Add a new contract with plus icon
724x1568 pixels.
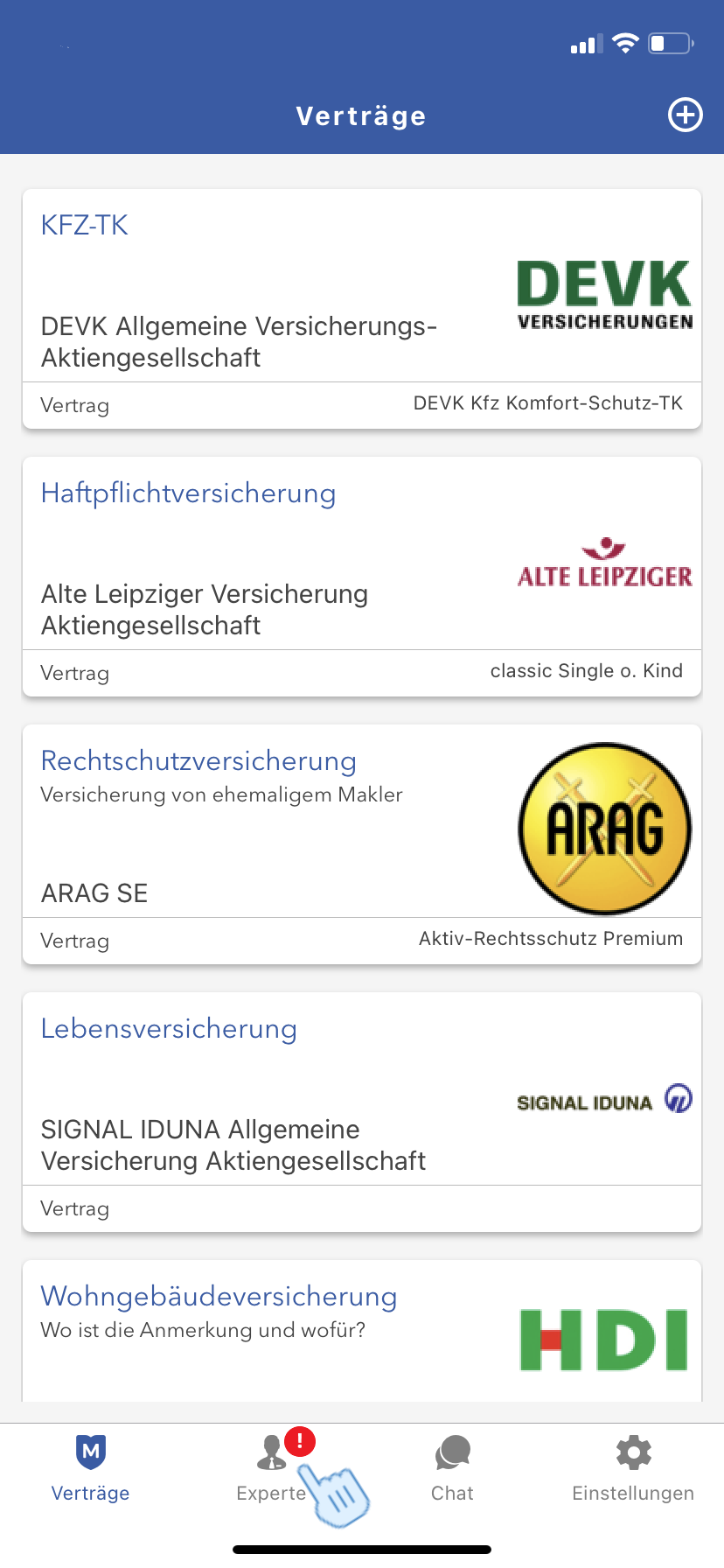point(685,115)
